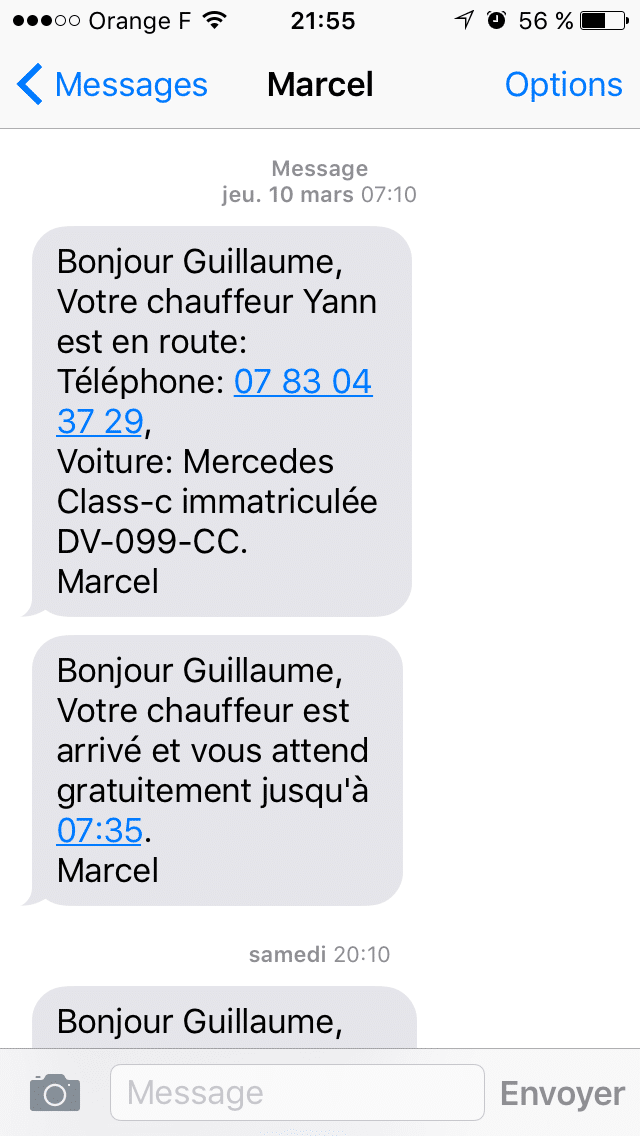Tap the Envoyer send button
The height and width of the screenshot is (1136, 640).
point(562,1093)
